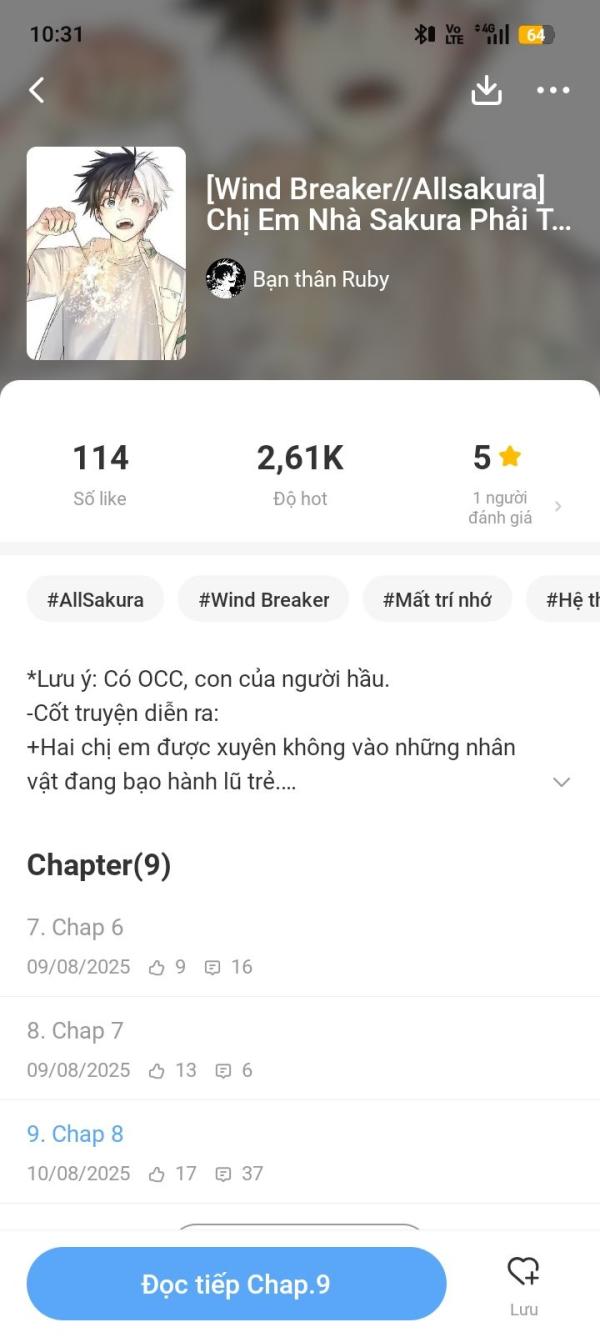Select the #Wind Breaker tag chip
The width and height of the screenshot is (600, 1337).
point(264,600)
